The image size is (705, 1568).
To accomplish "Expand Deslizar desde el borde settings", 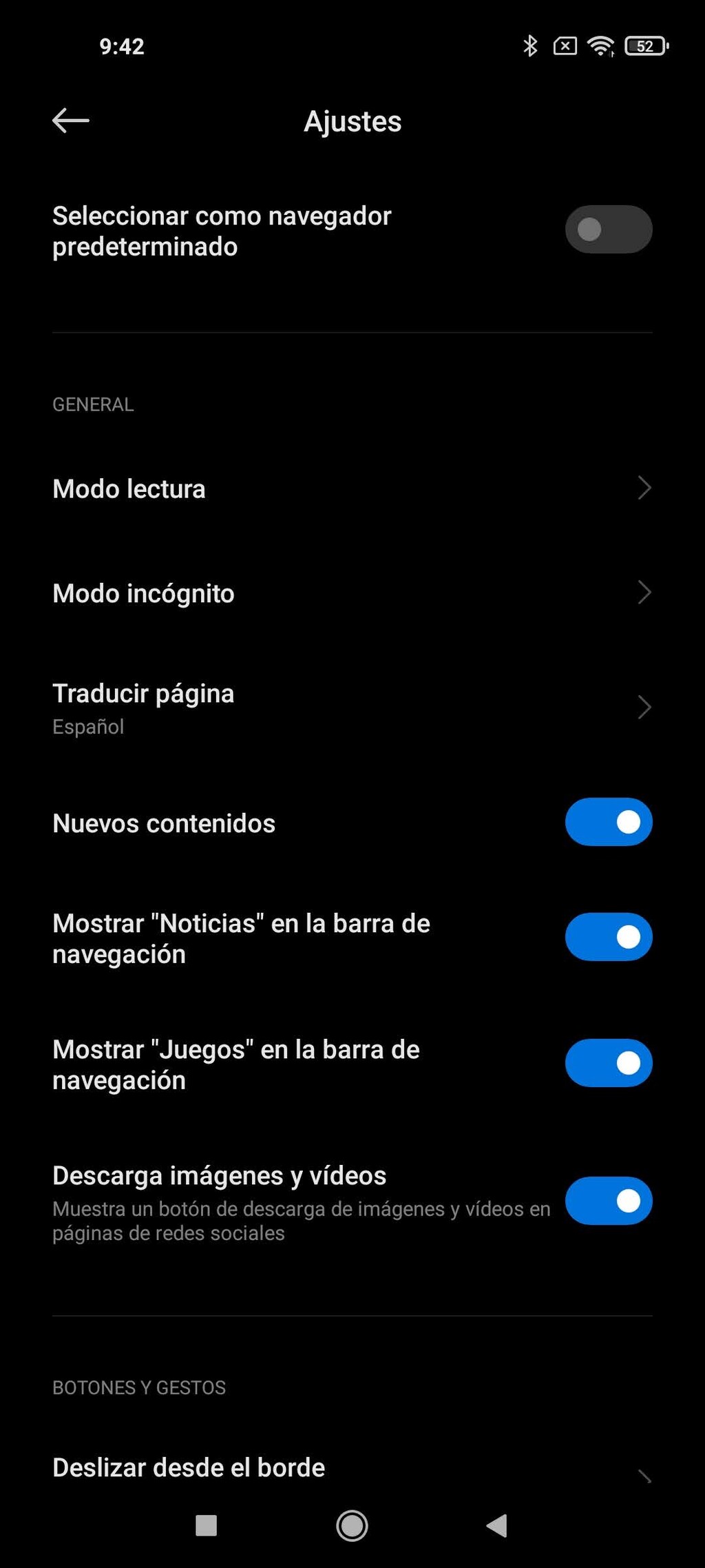I will 352,1467.
